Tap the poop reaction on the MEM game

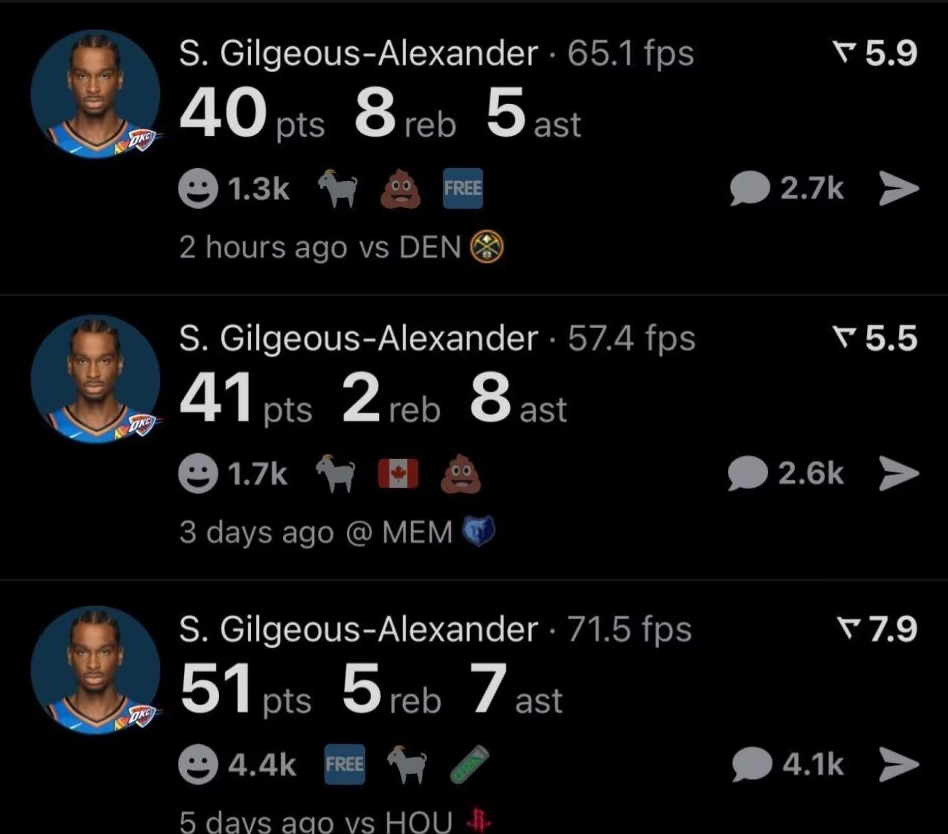click(461, 473)
